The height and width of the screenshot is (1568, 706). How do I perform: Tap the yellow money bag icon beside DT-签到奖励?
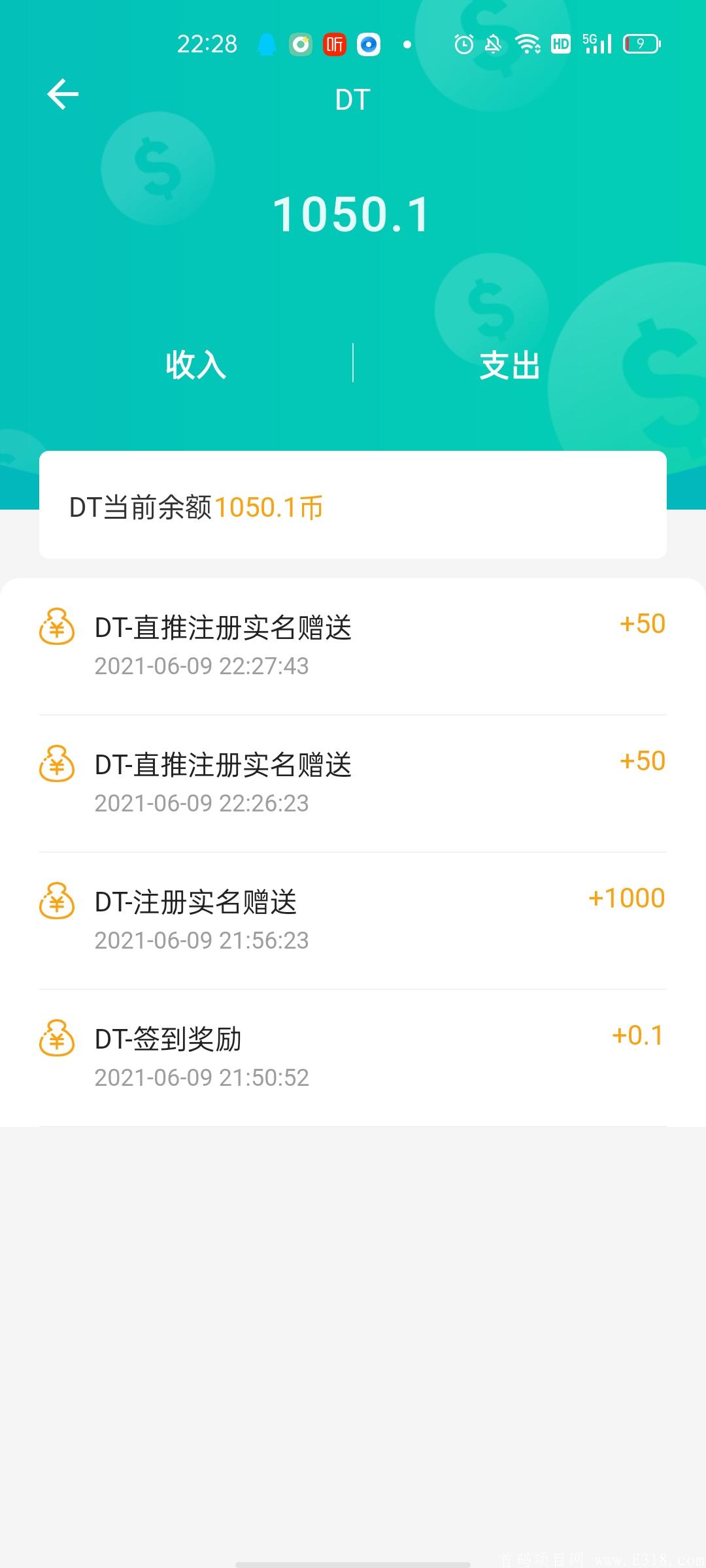point(58,1038)
